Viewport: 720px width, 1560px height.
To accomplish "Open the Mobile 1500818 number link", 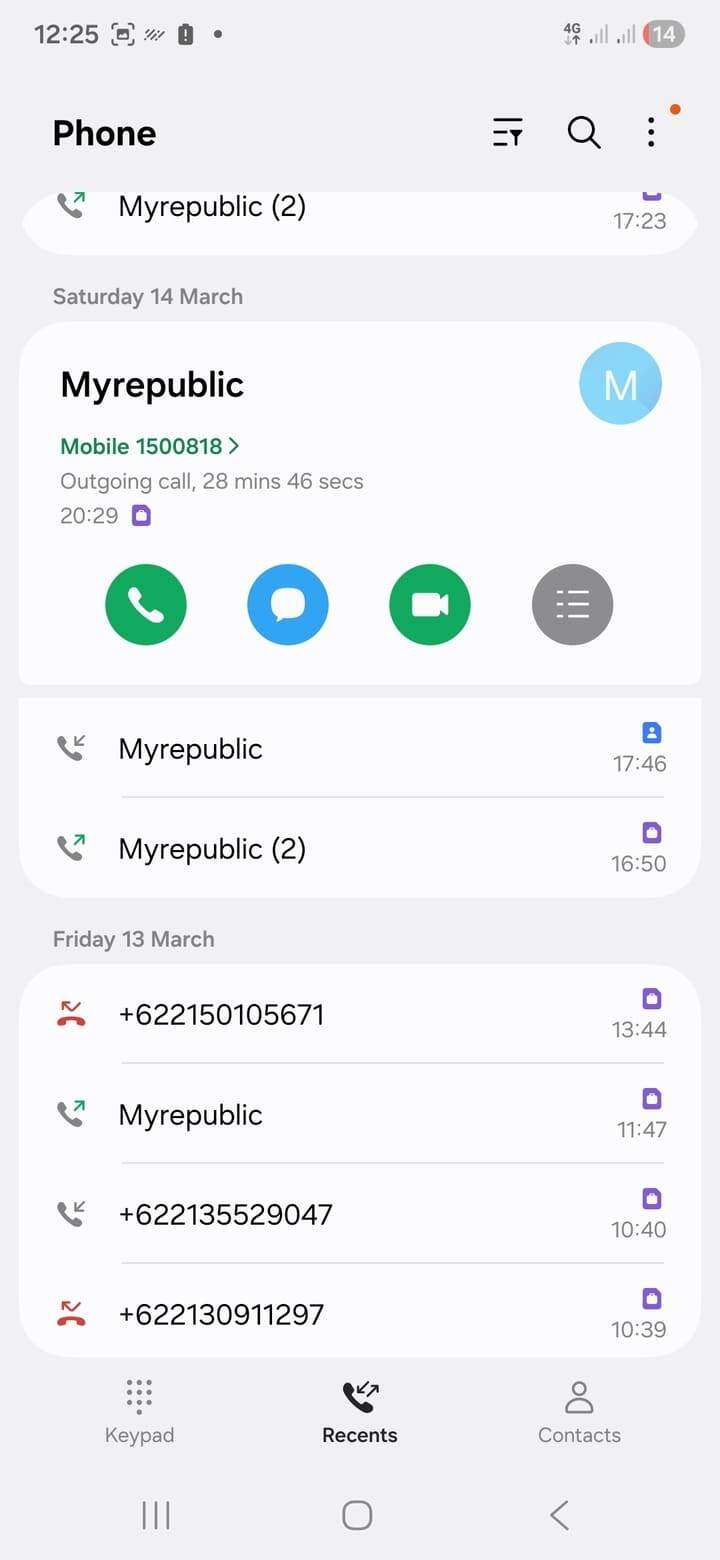I will tap(150, 446).
